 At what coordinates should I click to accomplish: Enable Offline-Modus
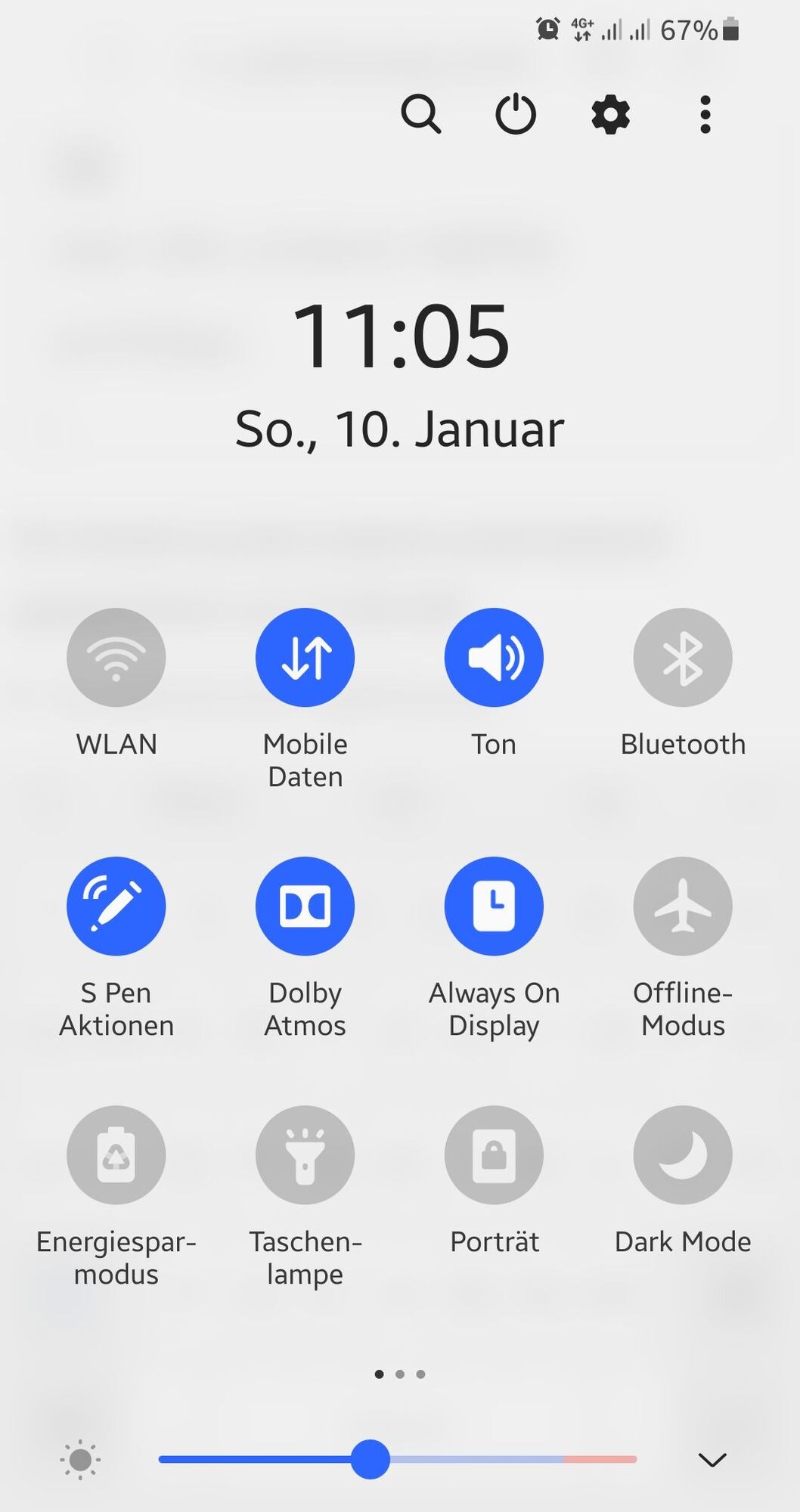[x=683, y=906]
